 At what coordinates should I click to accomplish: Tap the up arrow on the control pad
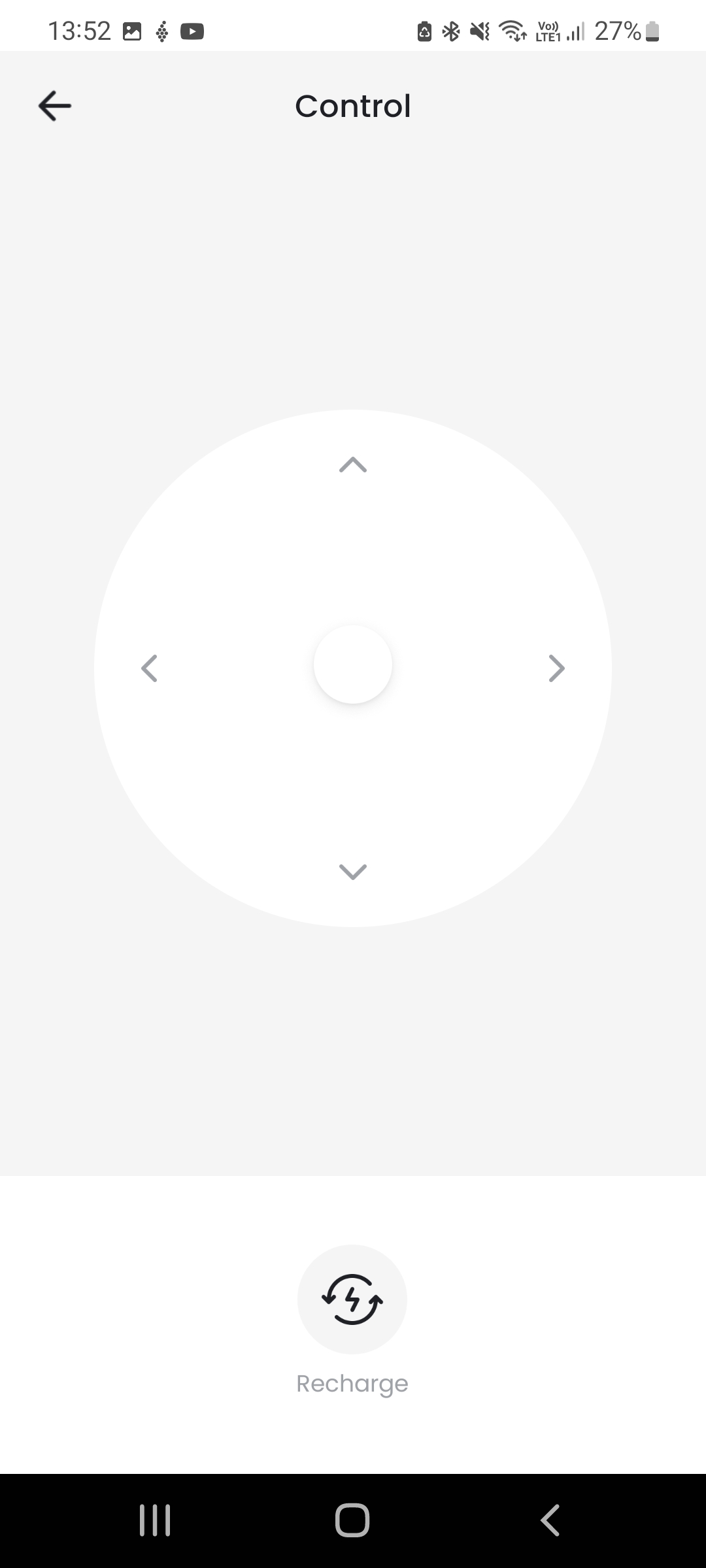click(x=353, y=465)
